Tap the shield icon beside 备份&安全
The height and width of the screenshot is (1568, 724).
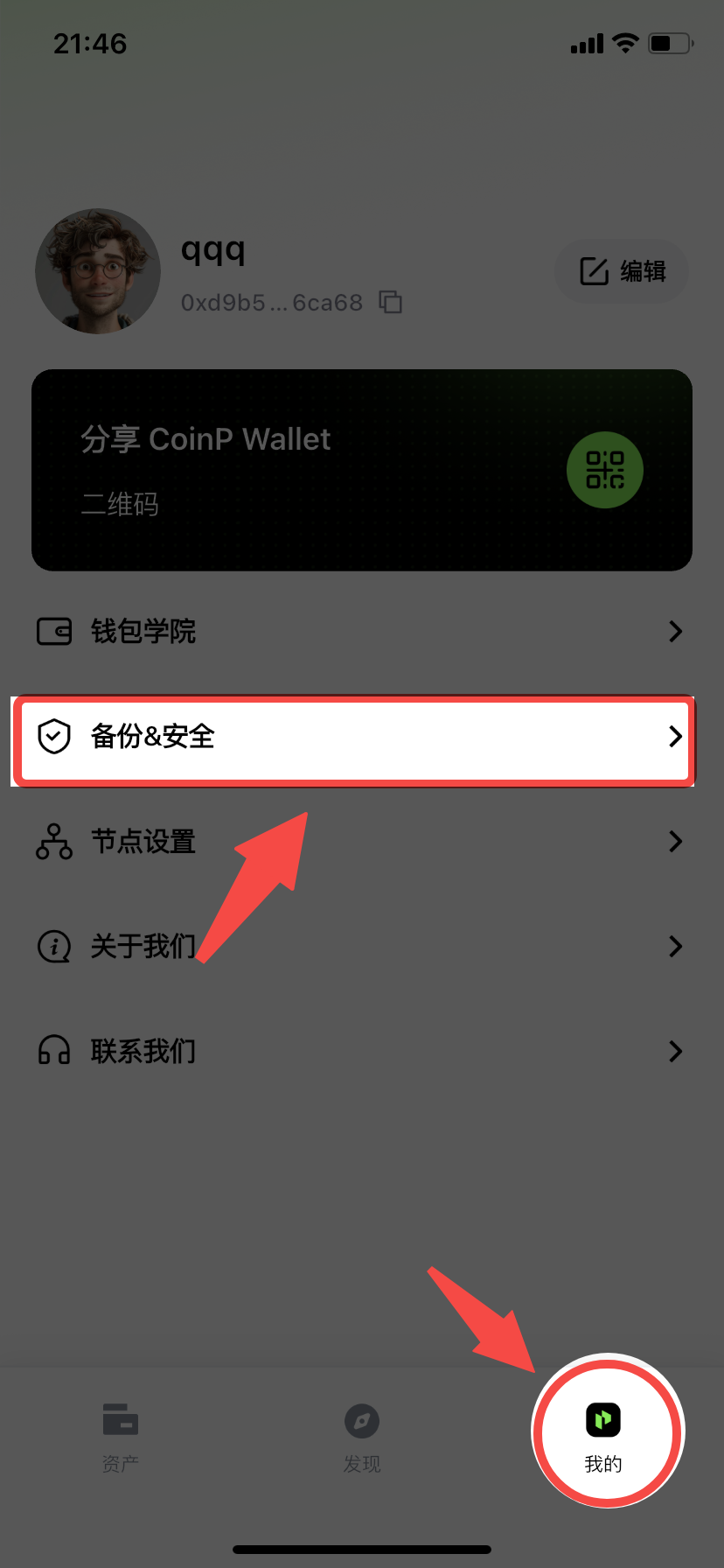pyautogui.click(x=54, y=737)
